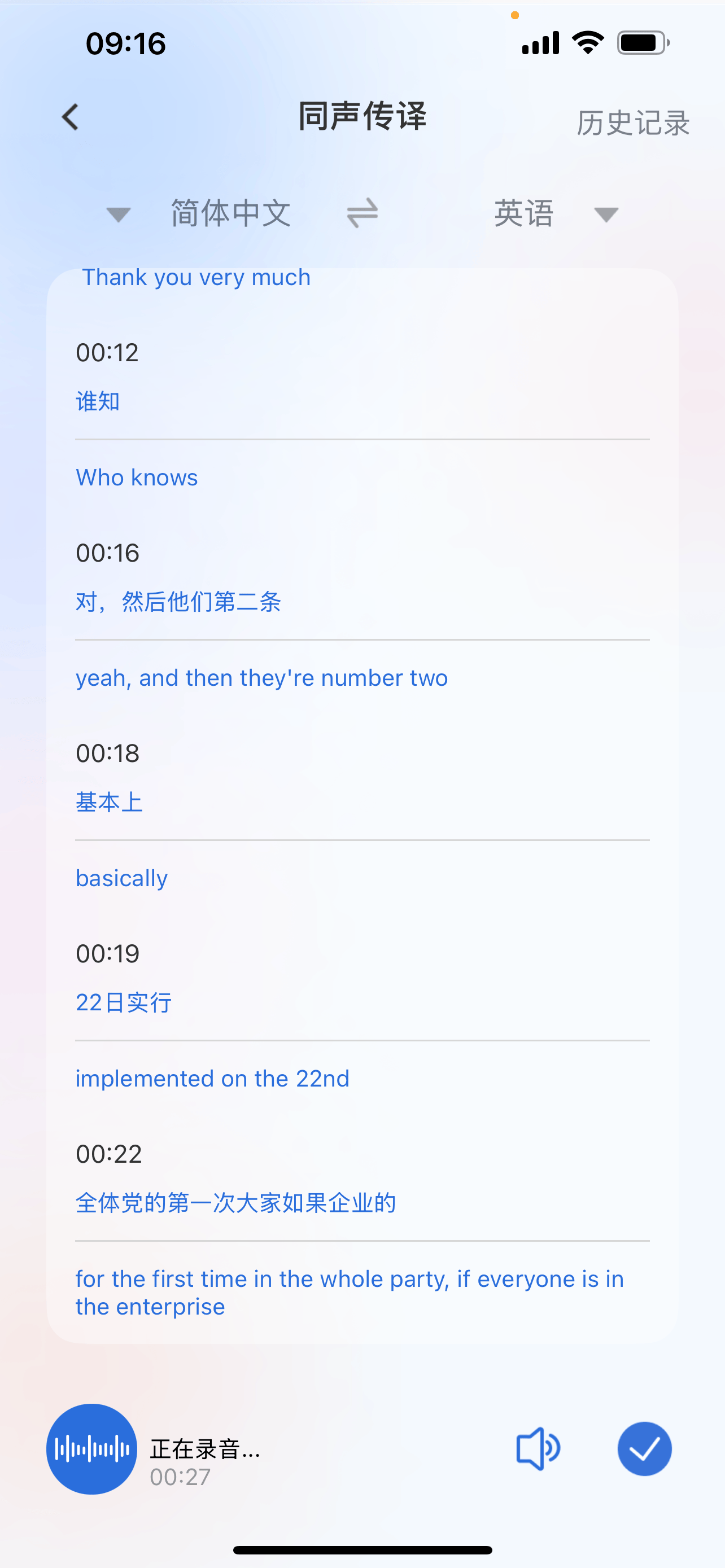The image size is (725, 1568).
Task: Open 历史记录 history records
Action: [x=632, y=123]
